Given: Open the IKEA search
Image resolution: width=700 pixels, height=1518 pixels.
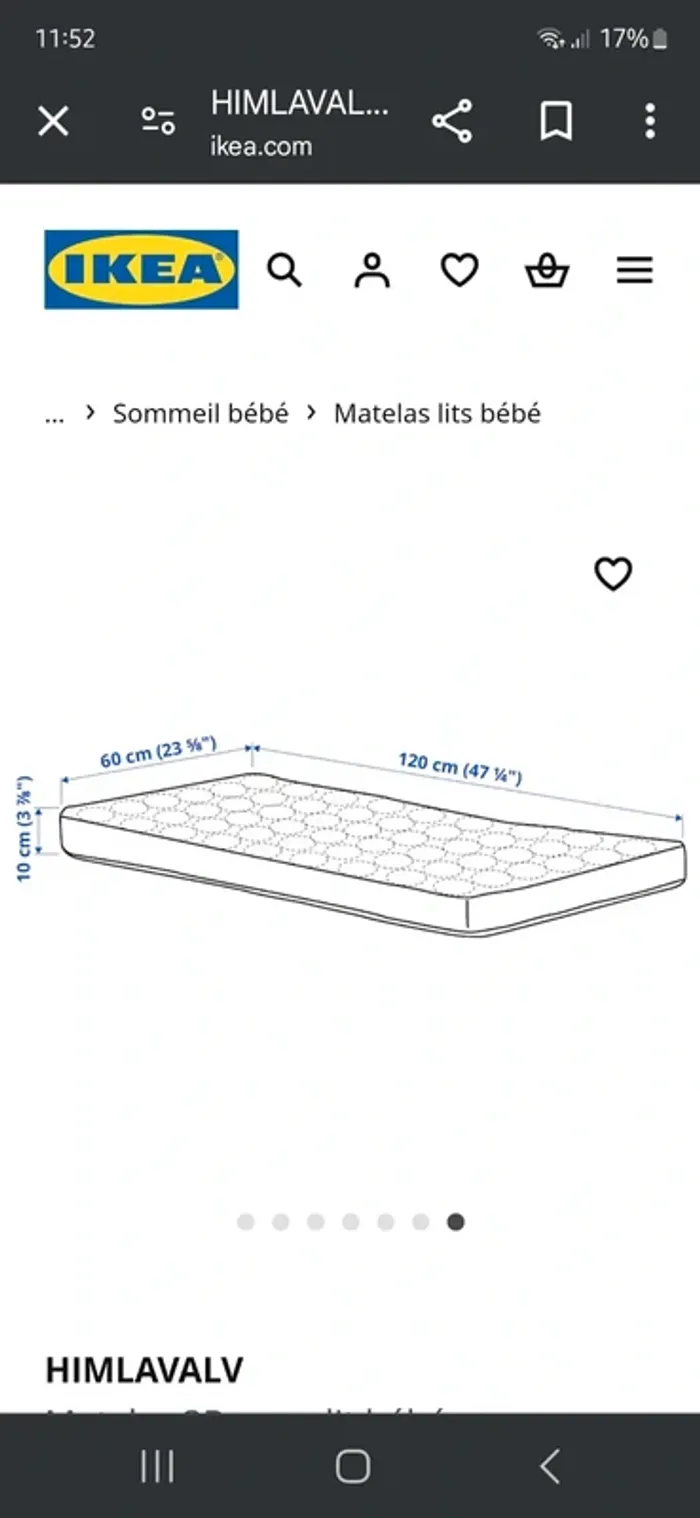Looking at the screenshot, I should [284, 270].
